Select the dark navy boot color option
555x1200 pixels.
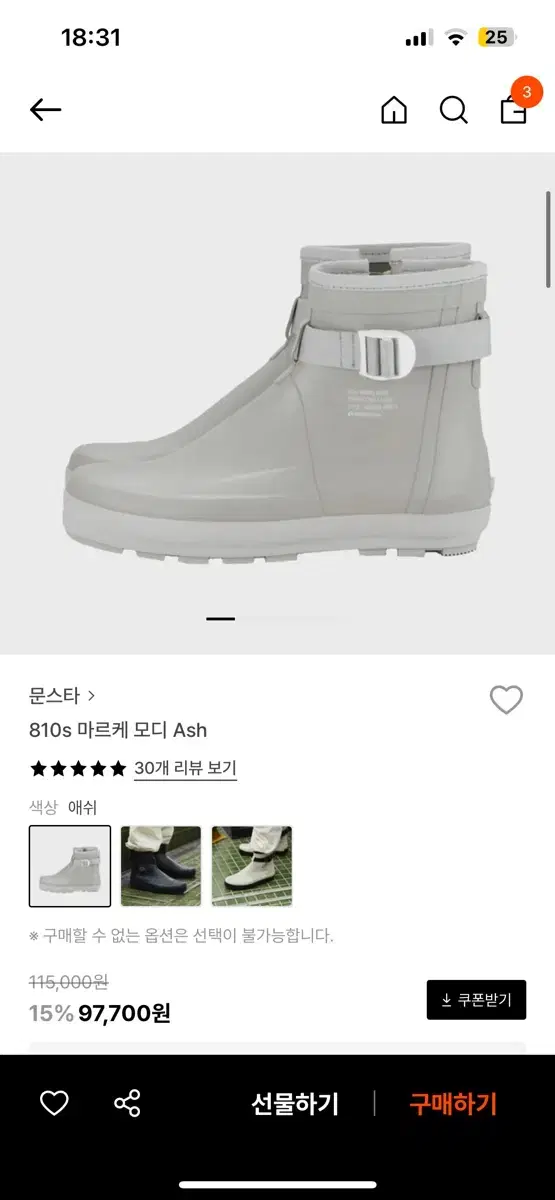[161, 866]
